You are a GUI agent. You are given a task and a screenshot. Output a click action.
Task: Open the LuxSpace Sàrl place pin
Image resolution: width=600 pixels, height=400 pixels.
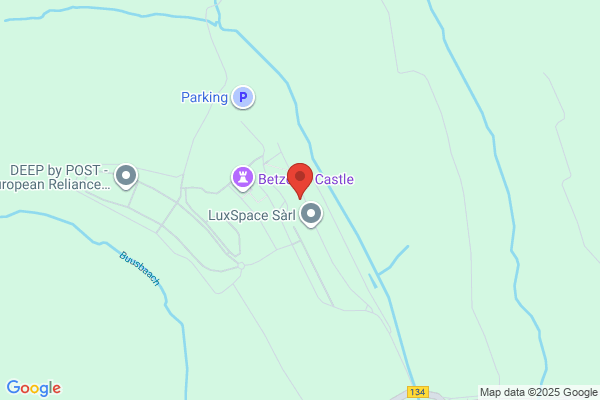point(311,214)
